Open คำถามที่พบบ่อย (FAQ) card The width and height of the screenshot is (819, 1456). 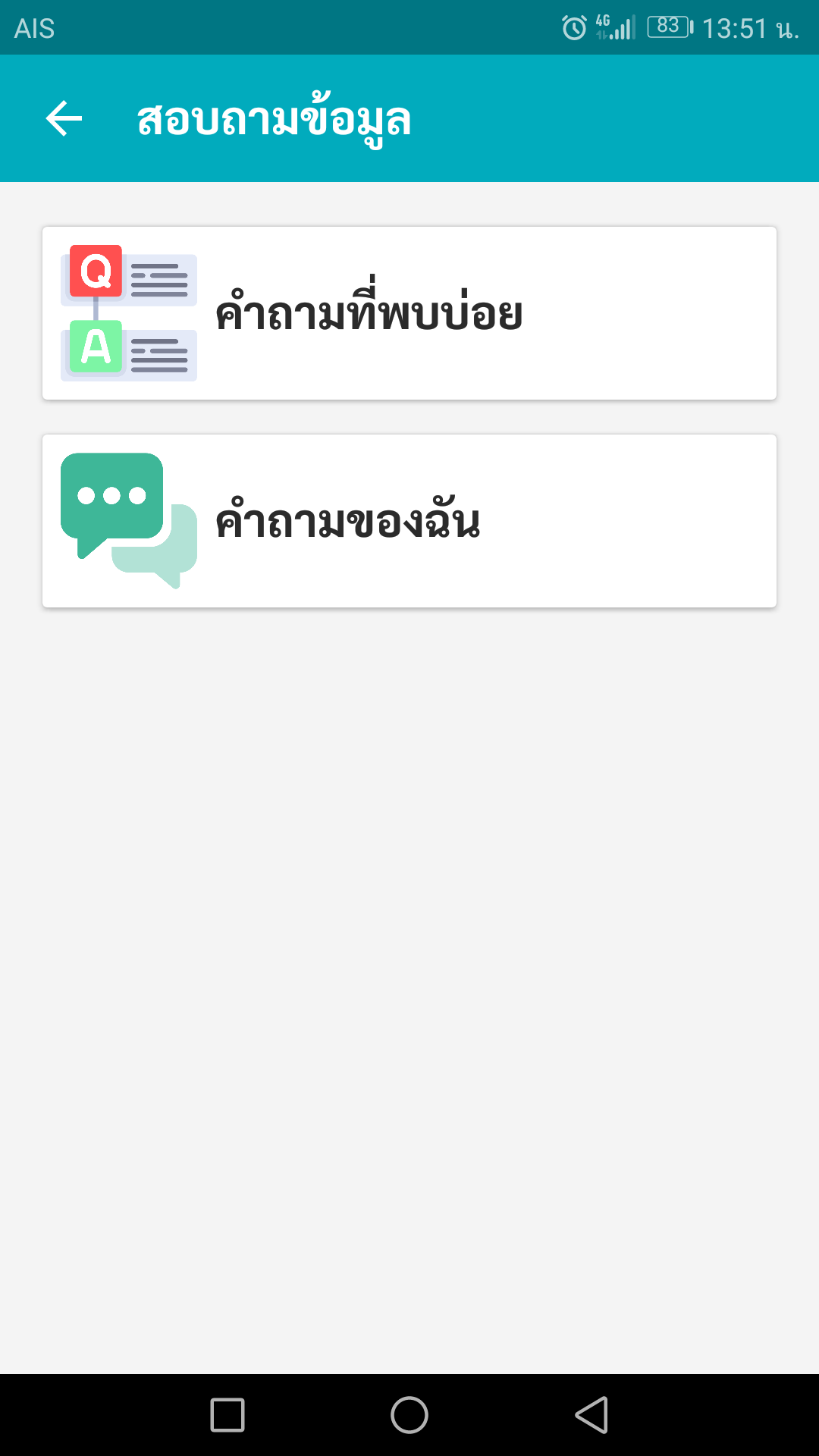[x=409, y=313]
